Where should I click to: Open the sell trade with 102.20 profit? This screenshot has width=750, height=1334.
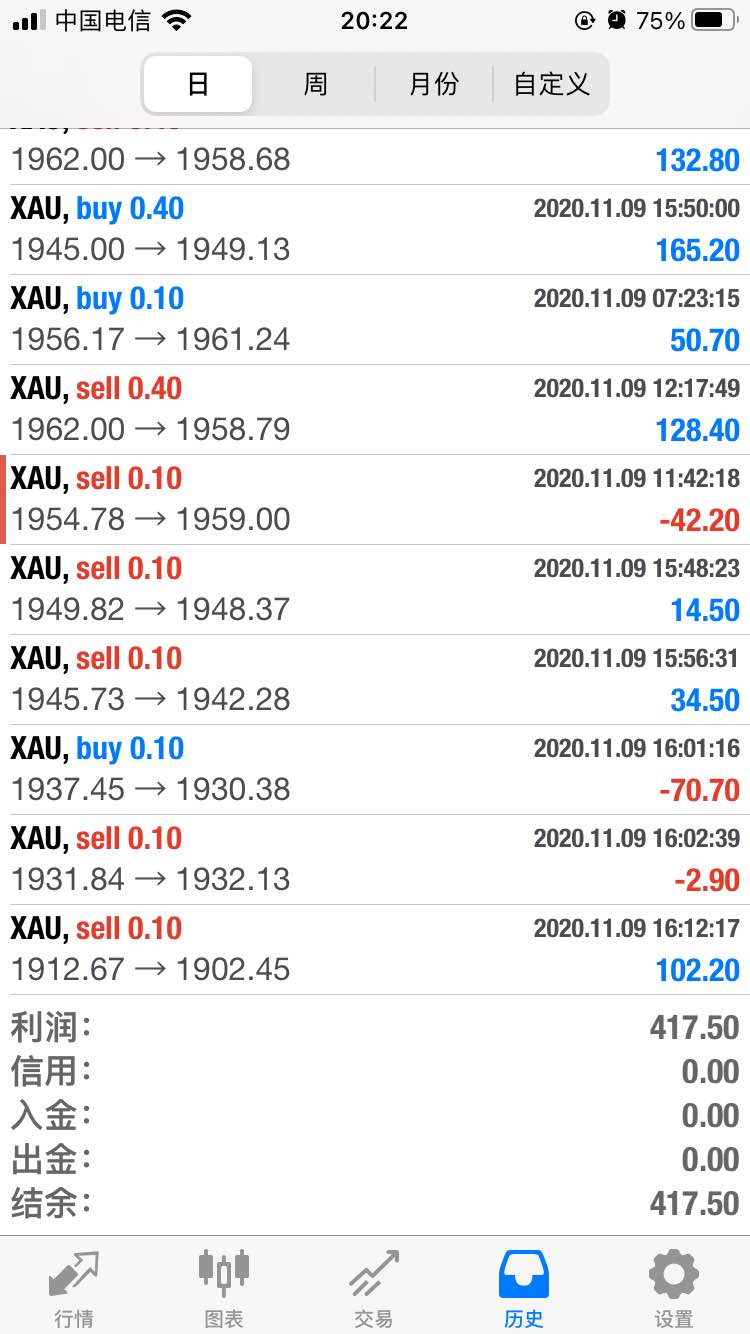(x=375, y=950)
